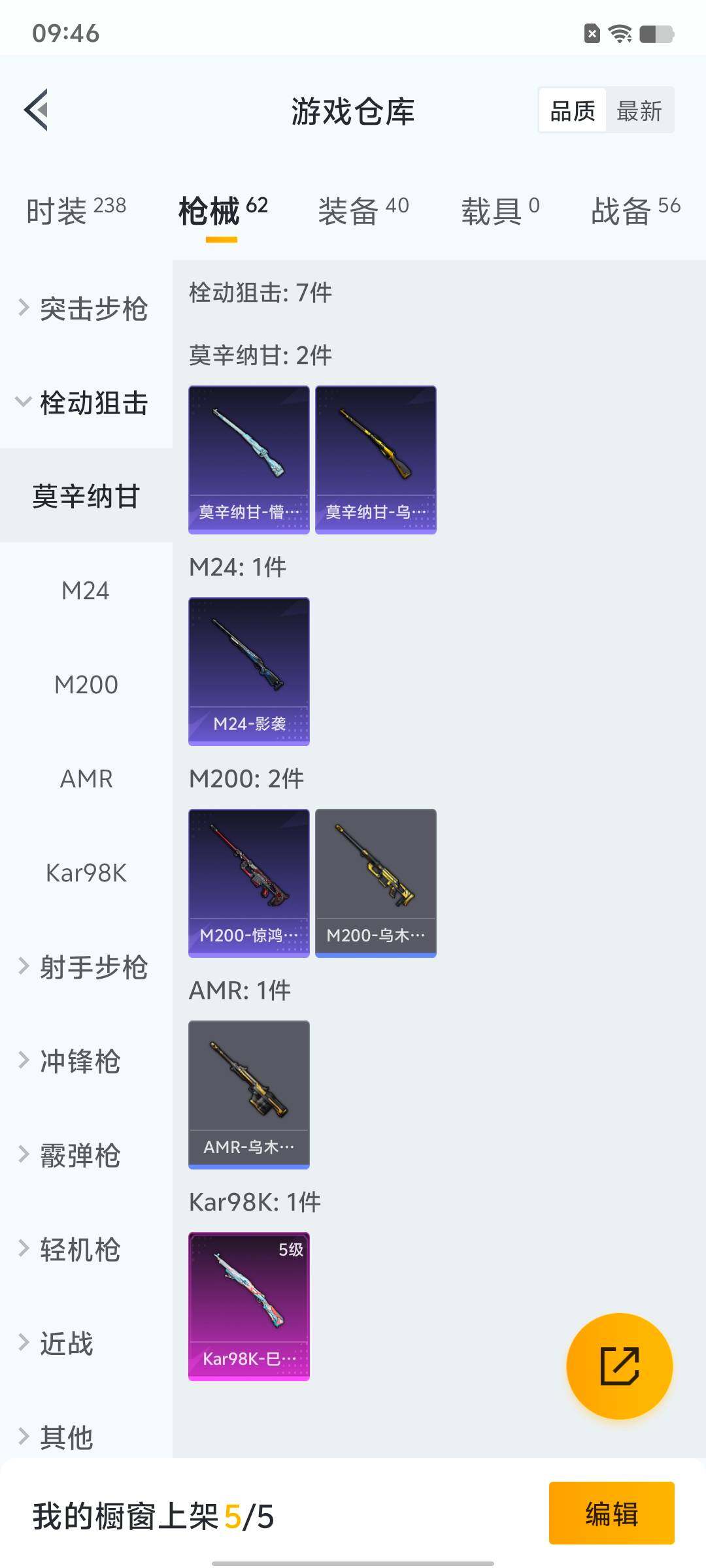Tap the orange share floating button
The image size is (706, 1568).
click(x=619, y=1366)
